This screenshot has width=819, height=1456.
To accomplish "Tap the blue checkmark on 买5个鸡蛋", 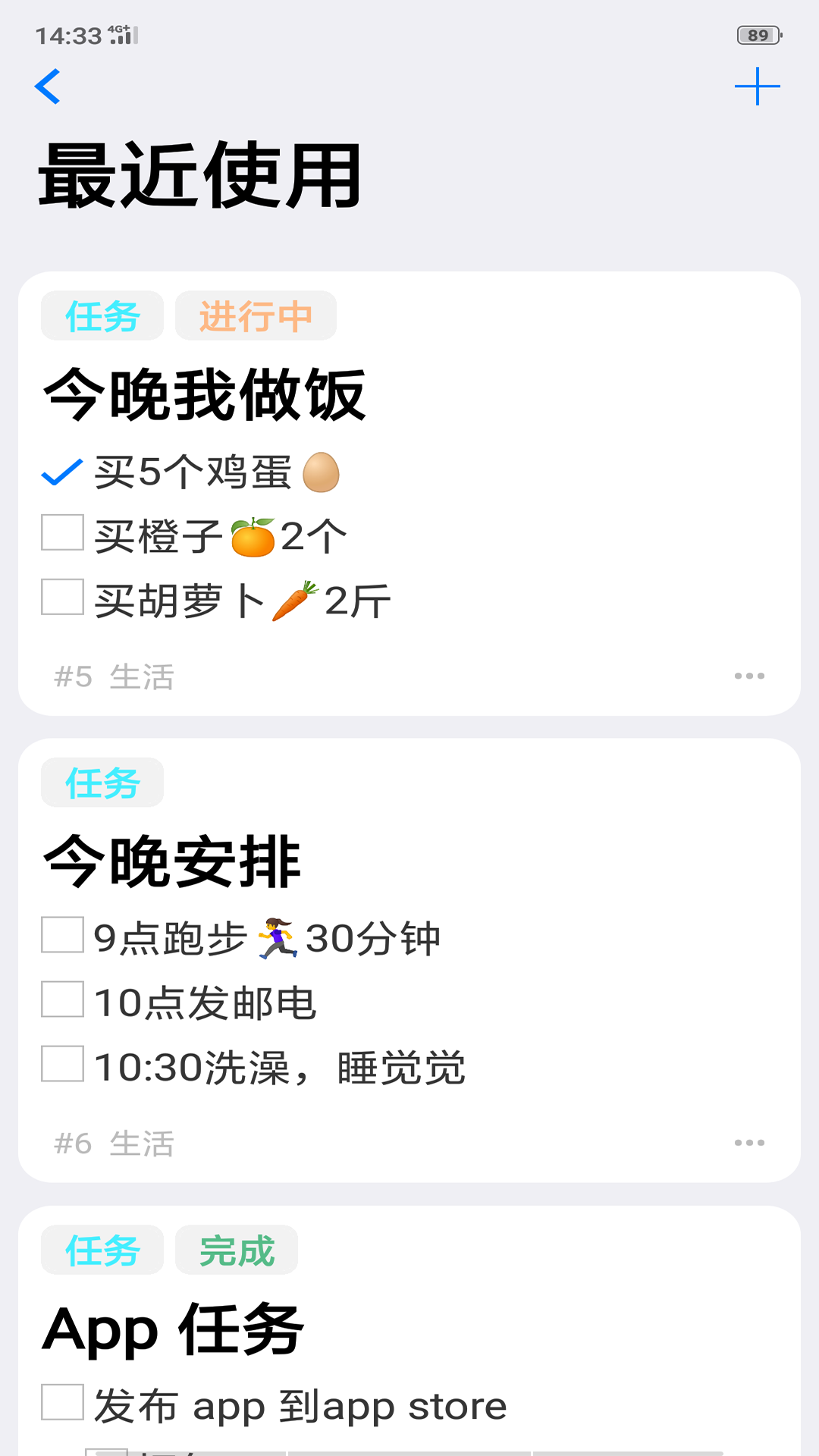I will click(61, 474).
